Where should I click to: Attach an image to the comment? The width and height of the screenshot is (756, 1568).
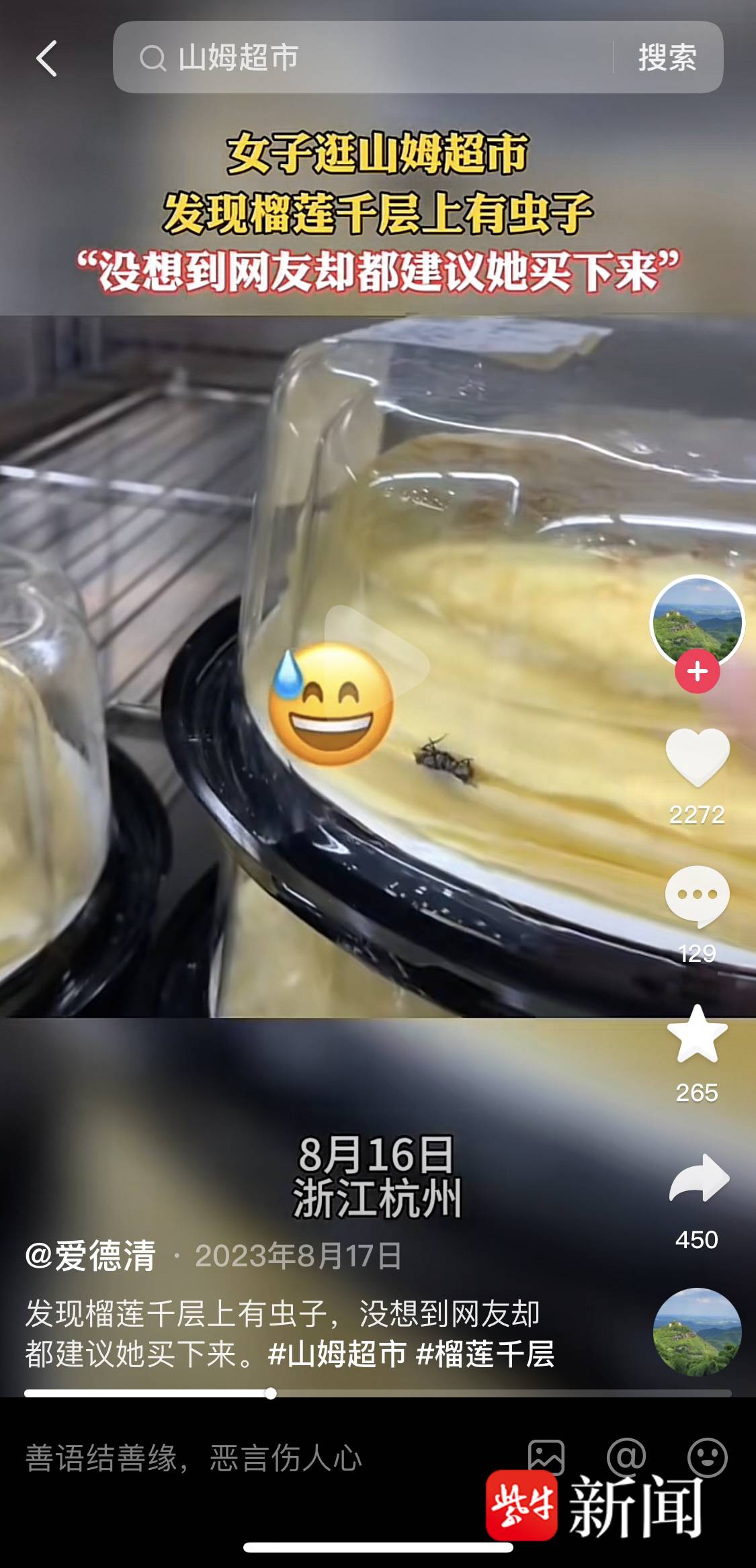[546, 1456]
